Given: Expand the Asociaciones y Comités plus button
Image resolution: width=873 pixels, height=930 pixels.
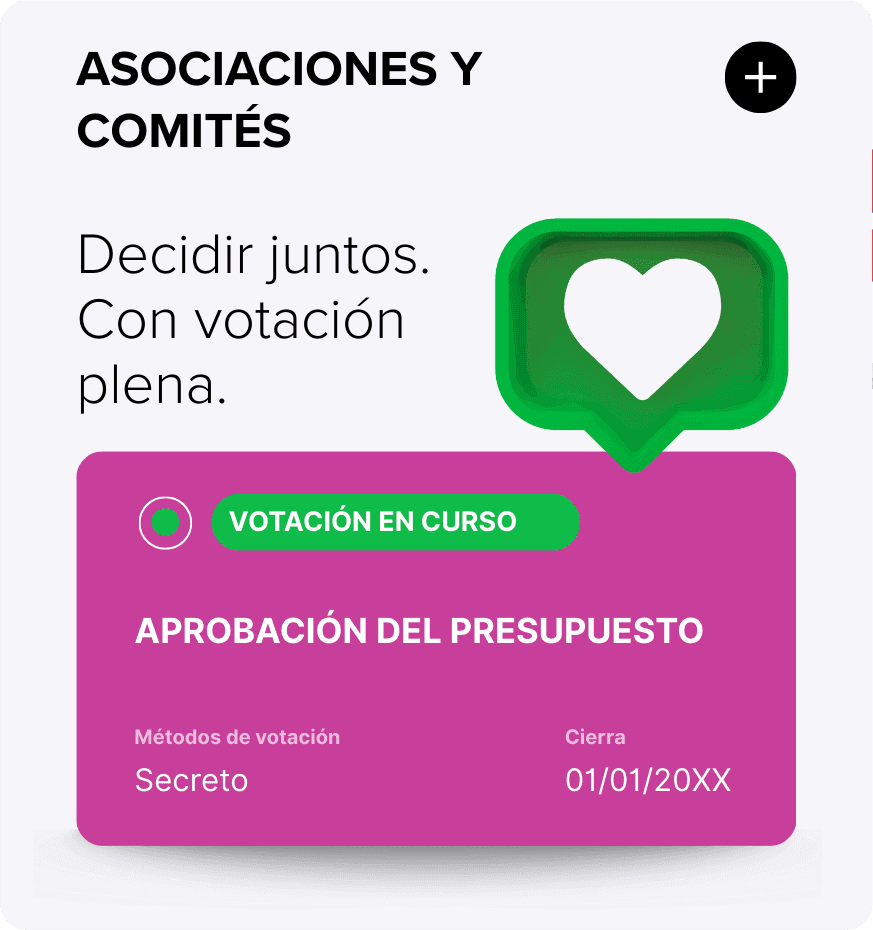Looking at the screenshot, I should click(760, 77).
